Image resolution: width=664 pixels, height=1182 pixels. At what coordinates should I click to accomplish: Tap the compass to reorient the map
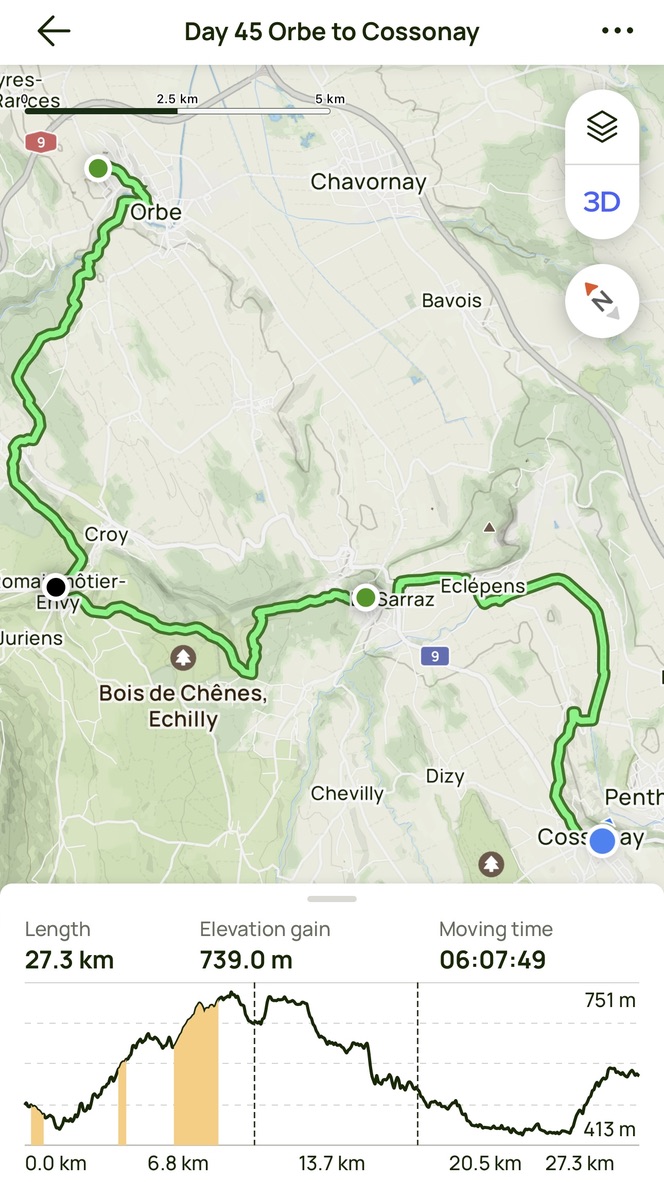pos(602,301)
